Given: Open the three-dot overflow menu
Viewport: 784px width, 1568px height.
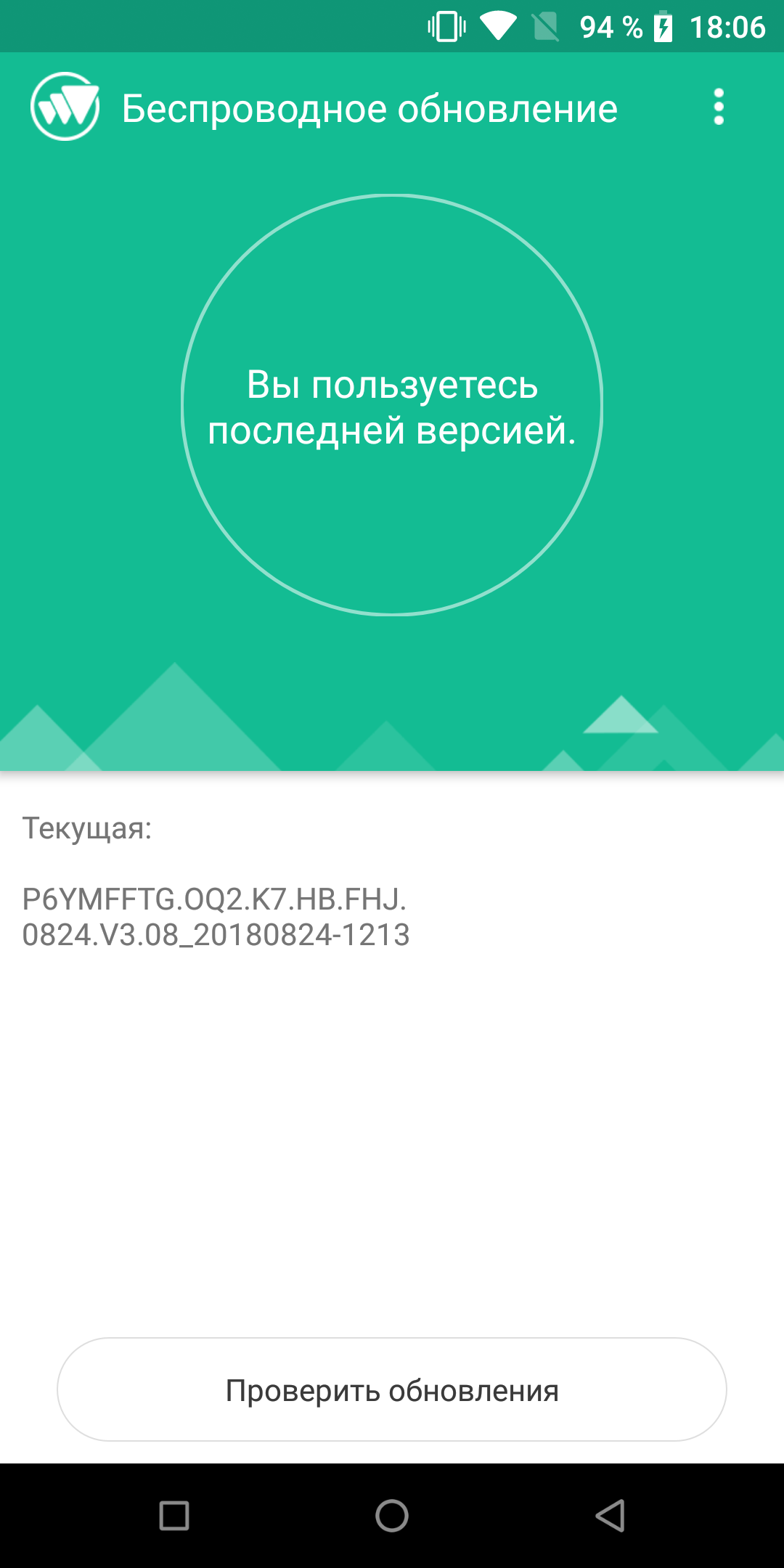Looking at the screenshot, I should point(719,107).
